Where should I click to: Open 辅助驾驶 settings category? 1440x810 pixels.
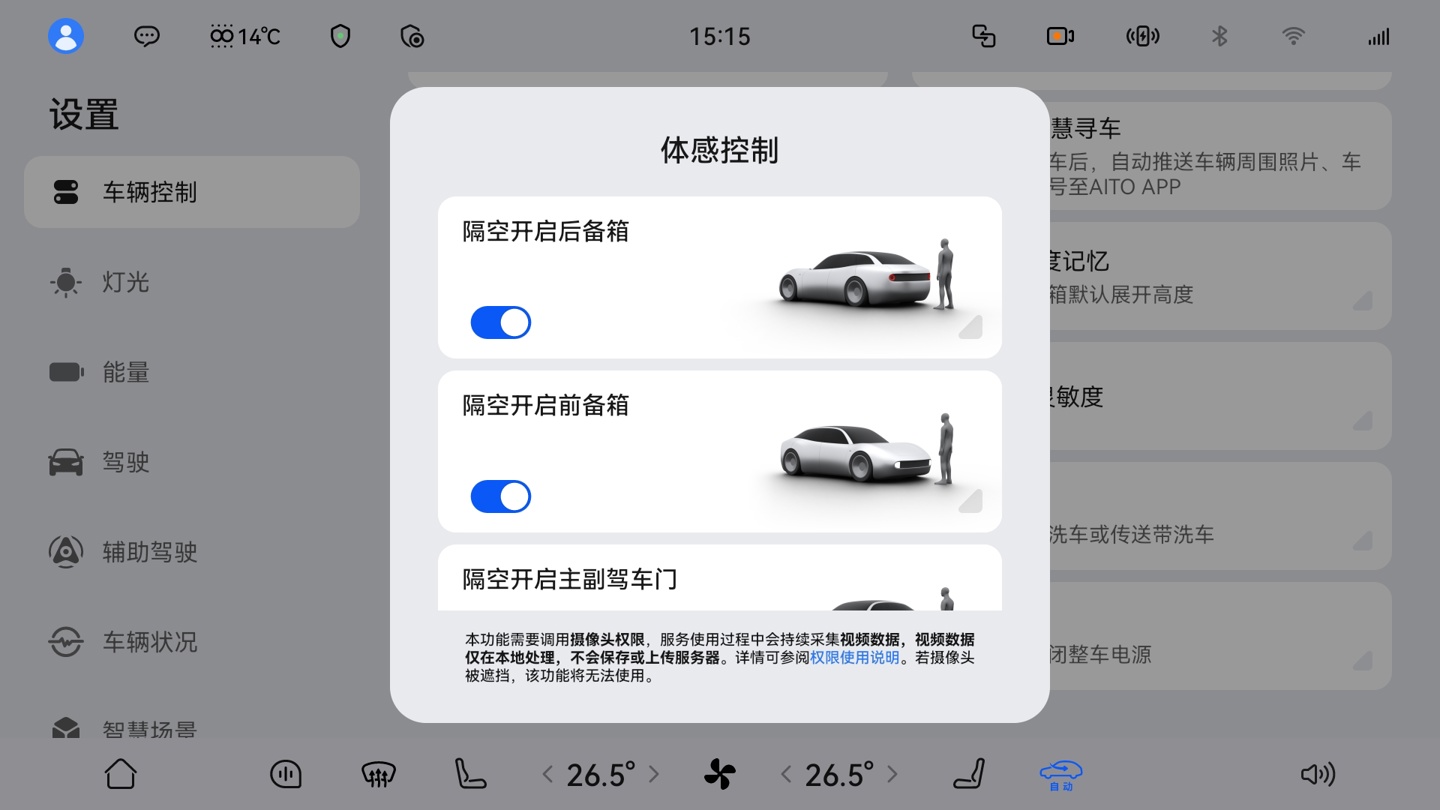148,552
